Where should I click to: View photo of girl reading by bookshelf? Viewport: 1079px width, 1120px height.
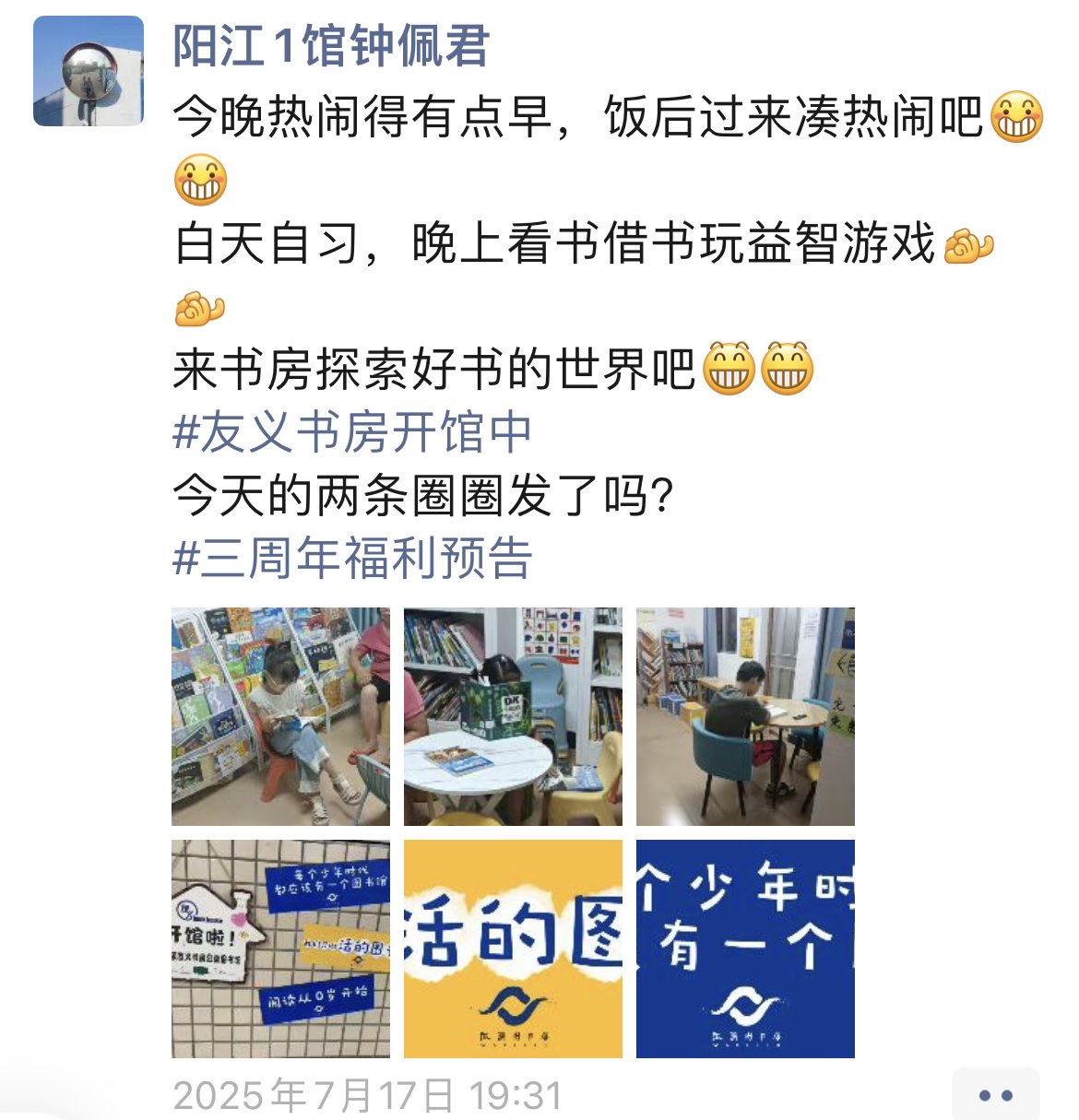pos(280,716)
